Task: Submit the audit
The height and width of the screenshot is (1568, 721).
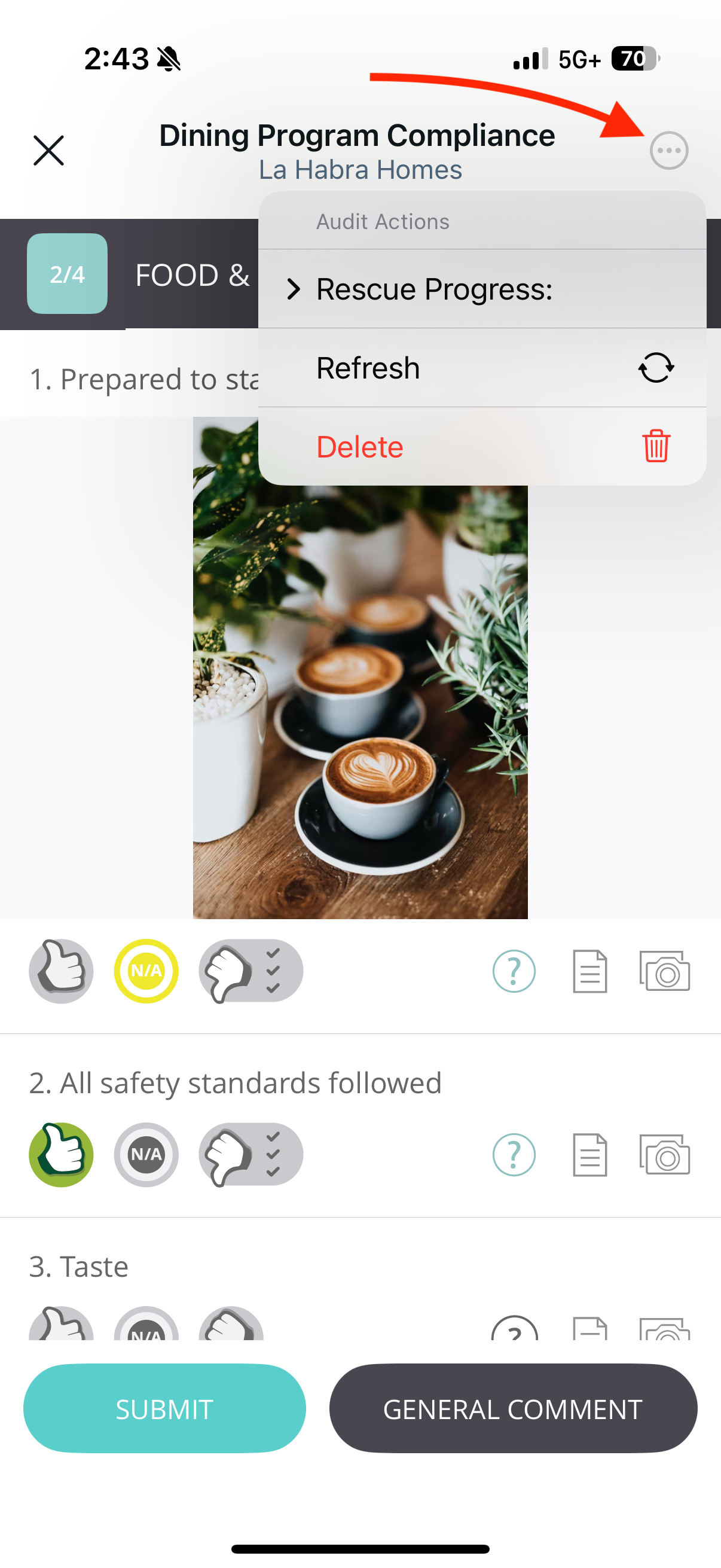Action: (x=164, y=1408)
